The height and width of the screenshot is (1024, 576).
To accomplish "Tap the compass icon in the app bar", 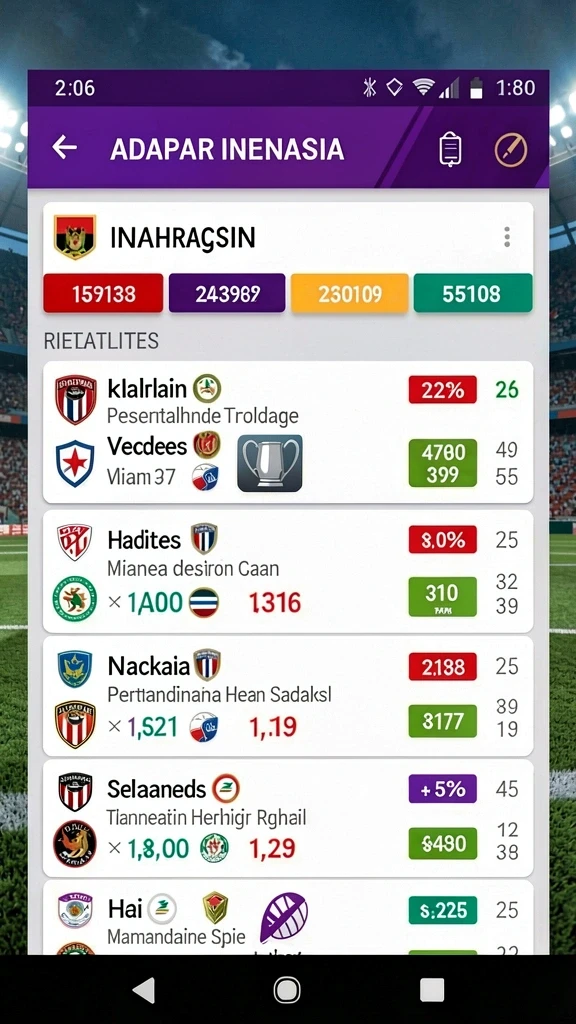I will (511, 149).
